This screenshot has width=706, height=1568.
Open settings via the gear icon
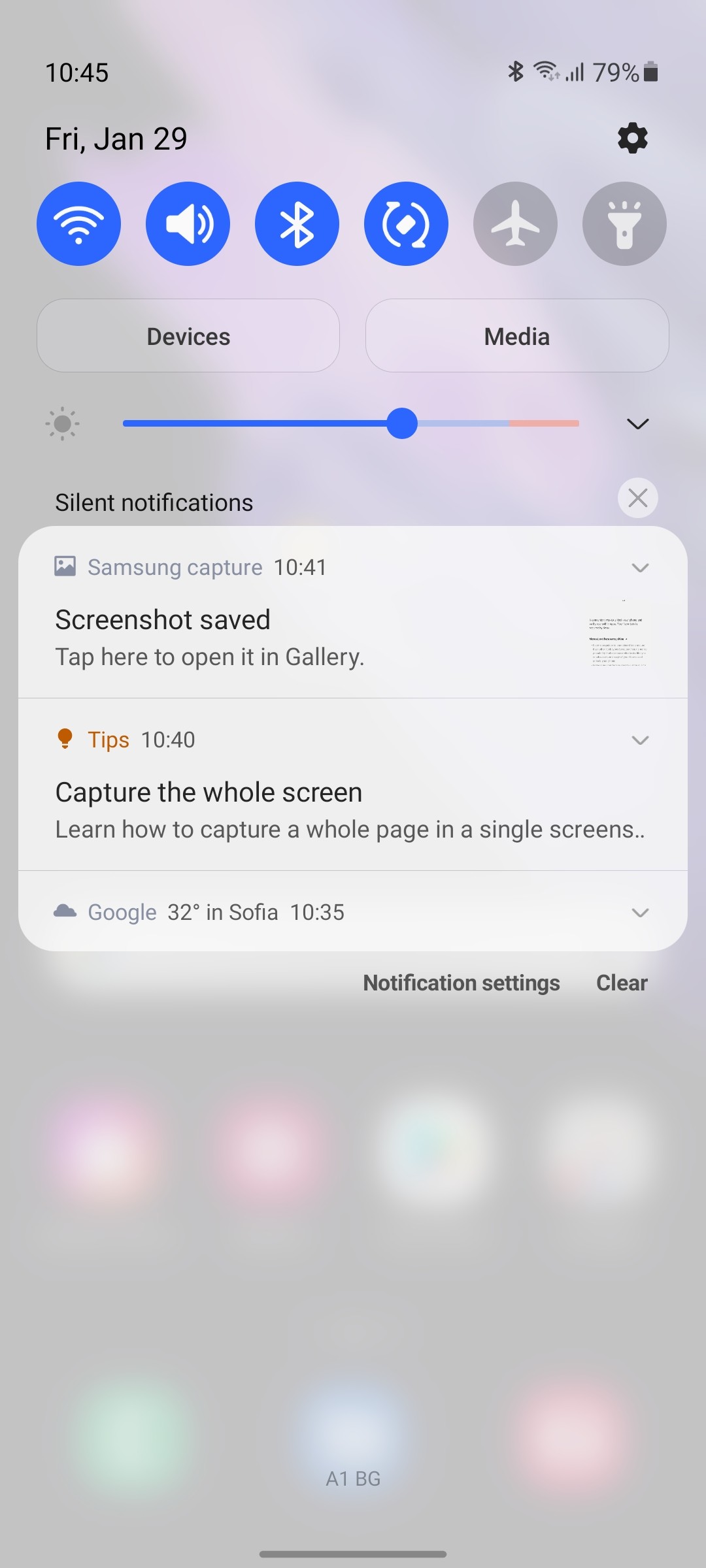(632, 139)
